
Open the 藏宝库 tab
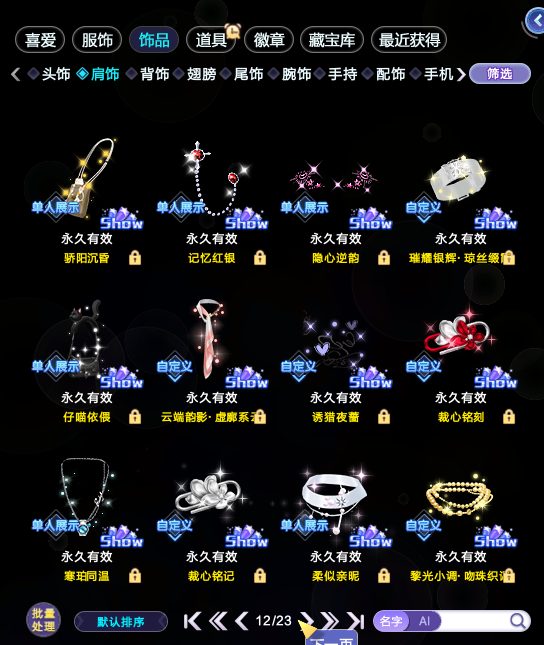332,40
